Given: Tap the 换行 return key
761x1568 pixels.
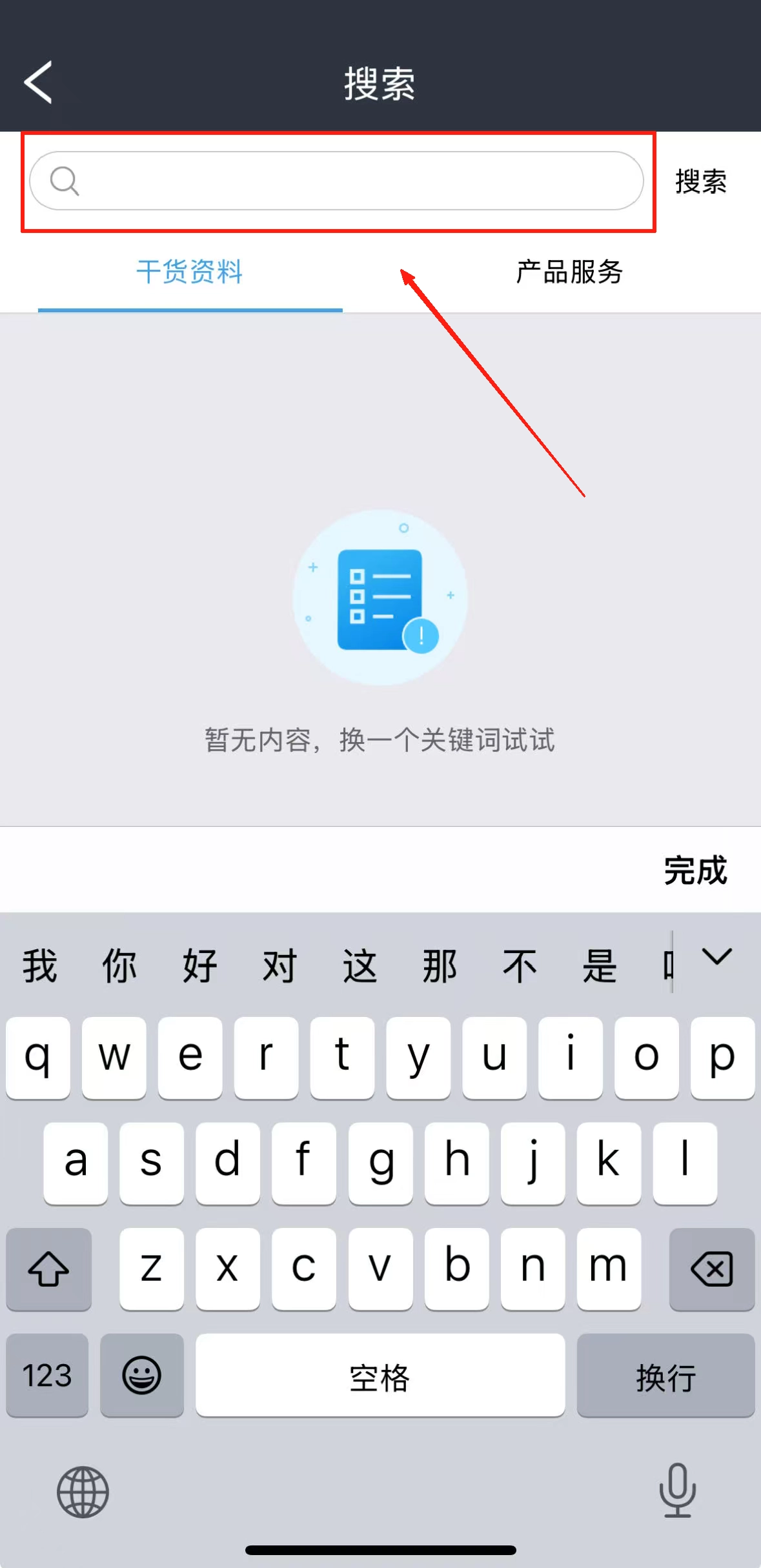Looking at the screenshot, I should point(665,1375).
